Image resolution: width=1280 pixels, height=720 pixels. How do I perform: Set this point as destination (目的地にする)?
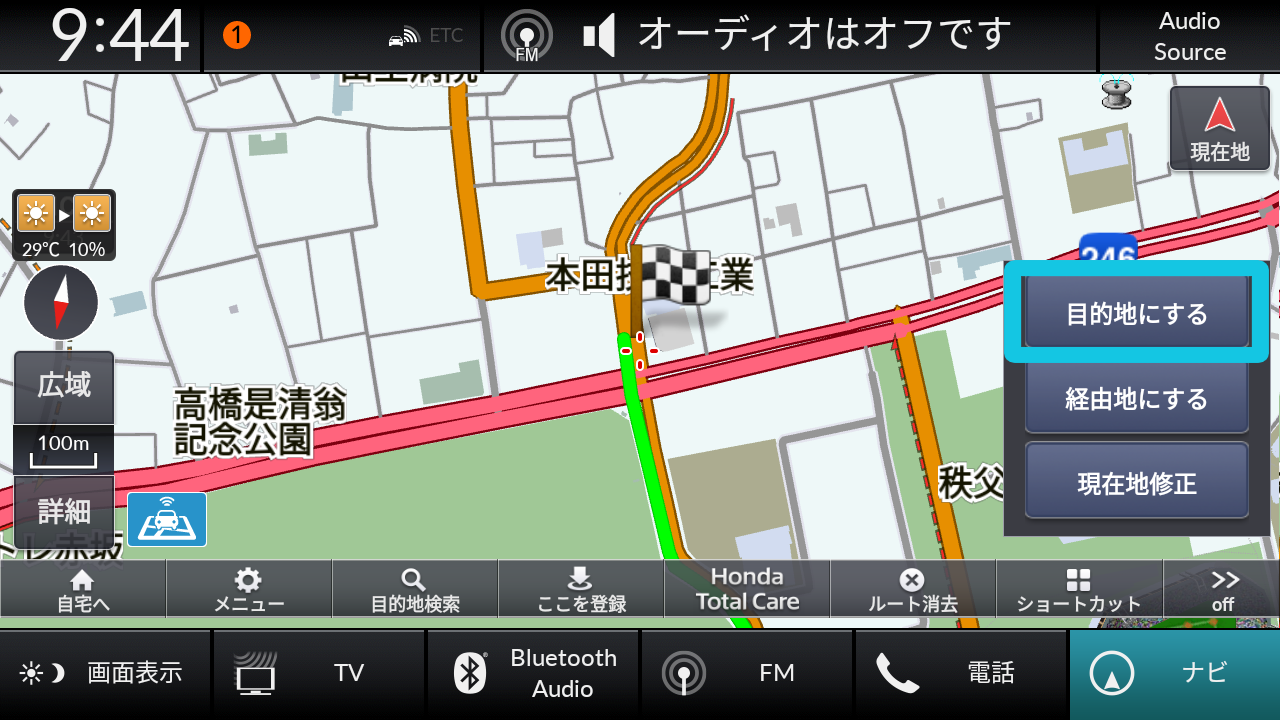1137,313
